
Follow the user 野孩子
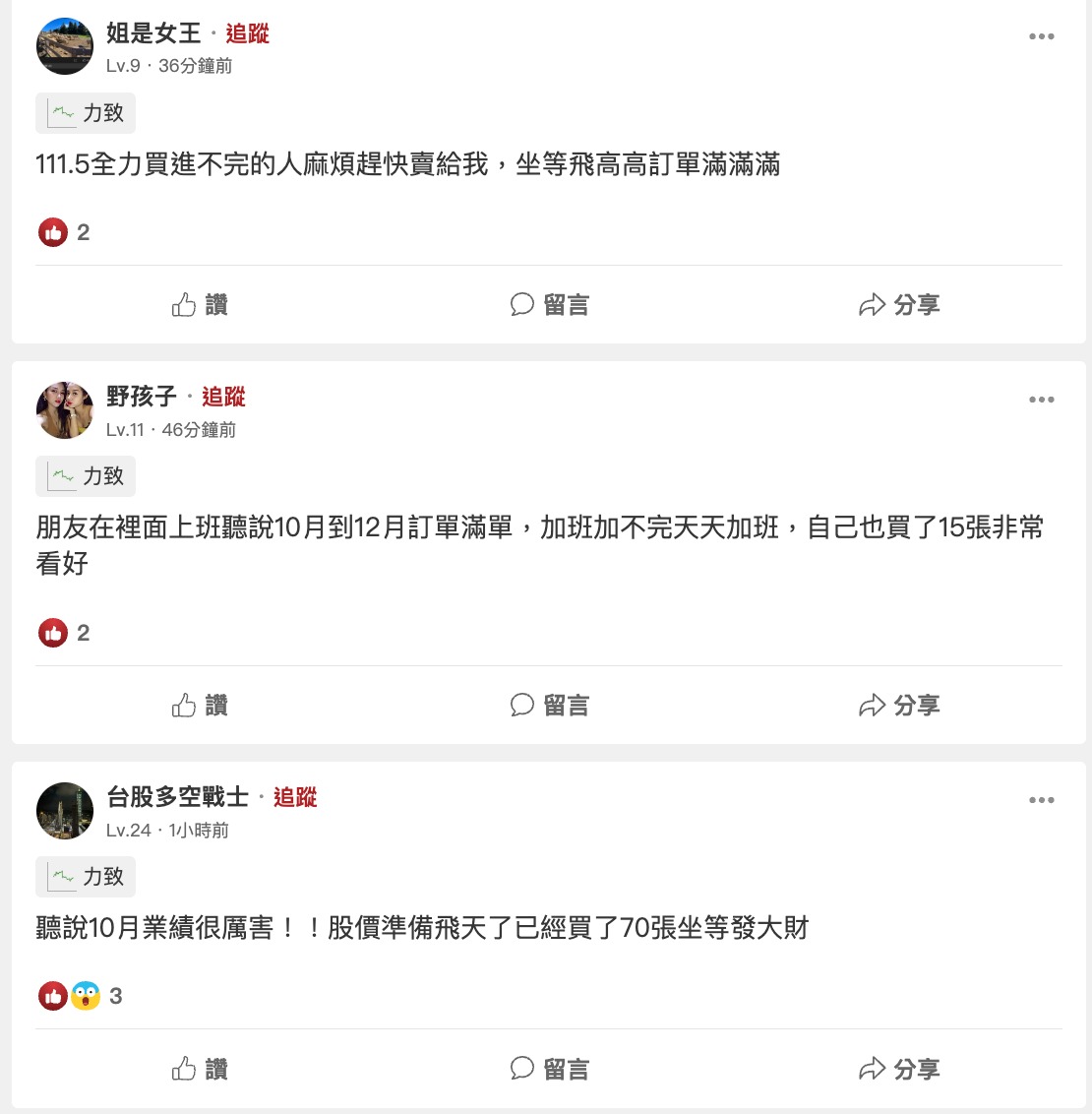tap(223, 397)
